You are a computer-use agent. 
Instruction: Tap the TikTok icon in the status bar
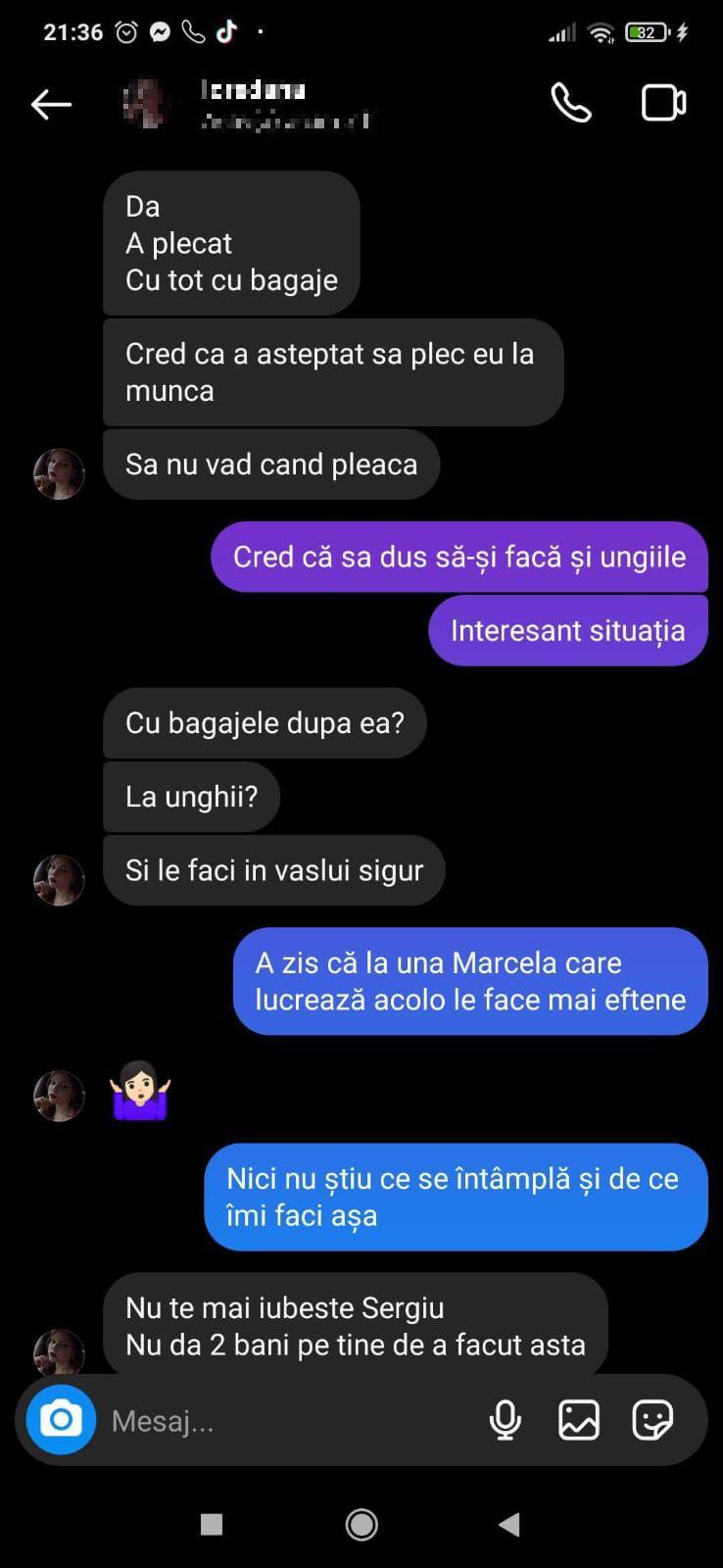pos(227,31)
